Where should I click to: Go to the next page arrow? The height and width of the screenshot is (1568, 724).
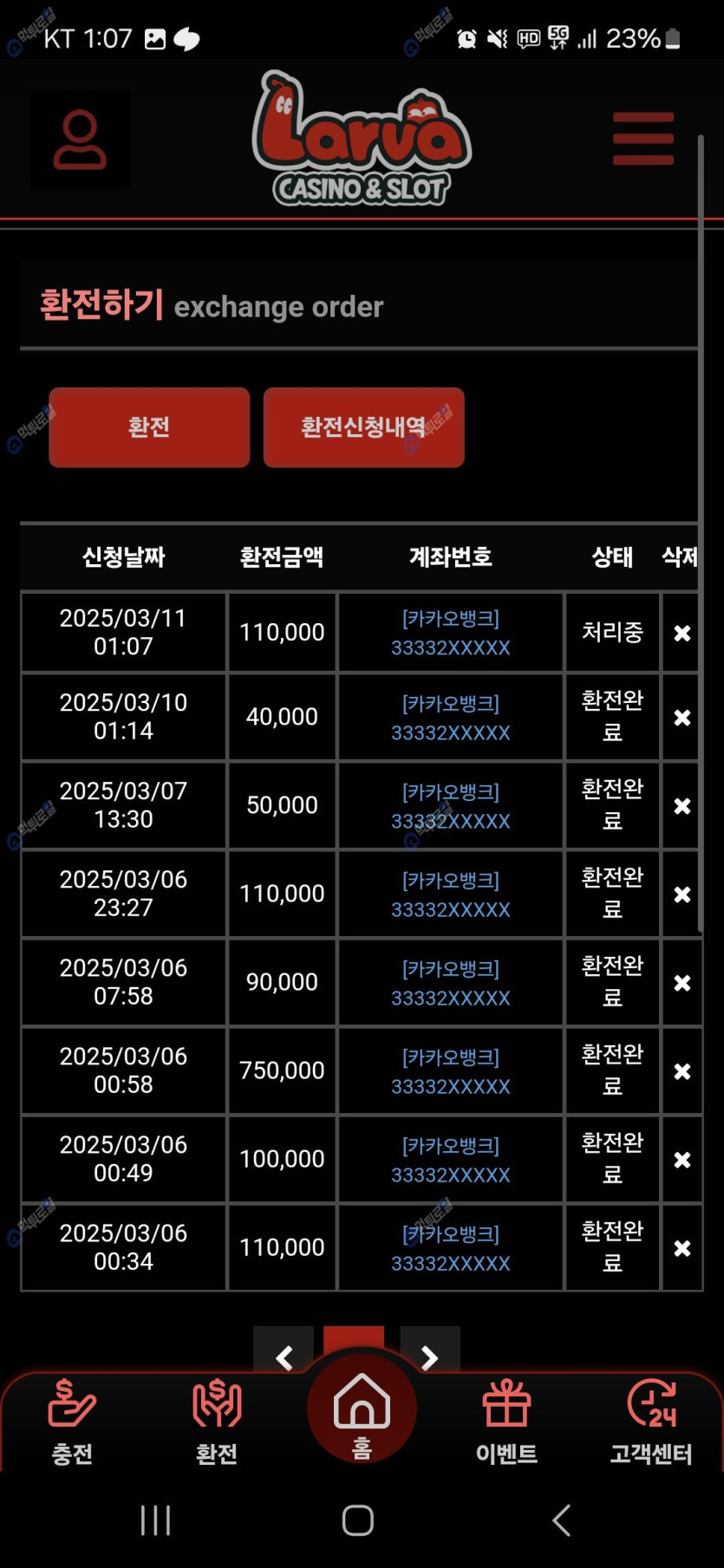(429, 1356)
